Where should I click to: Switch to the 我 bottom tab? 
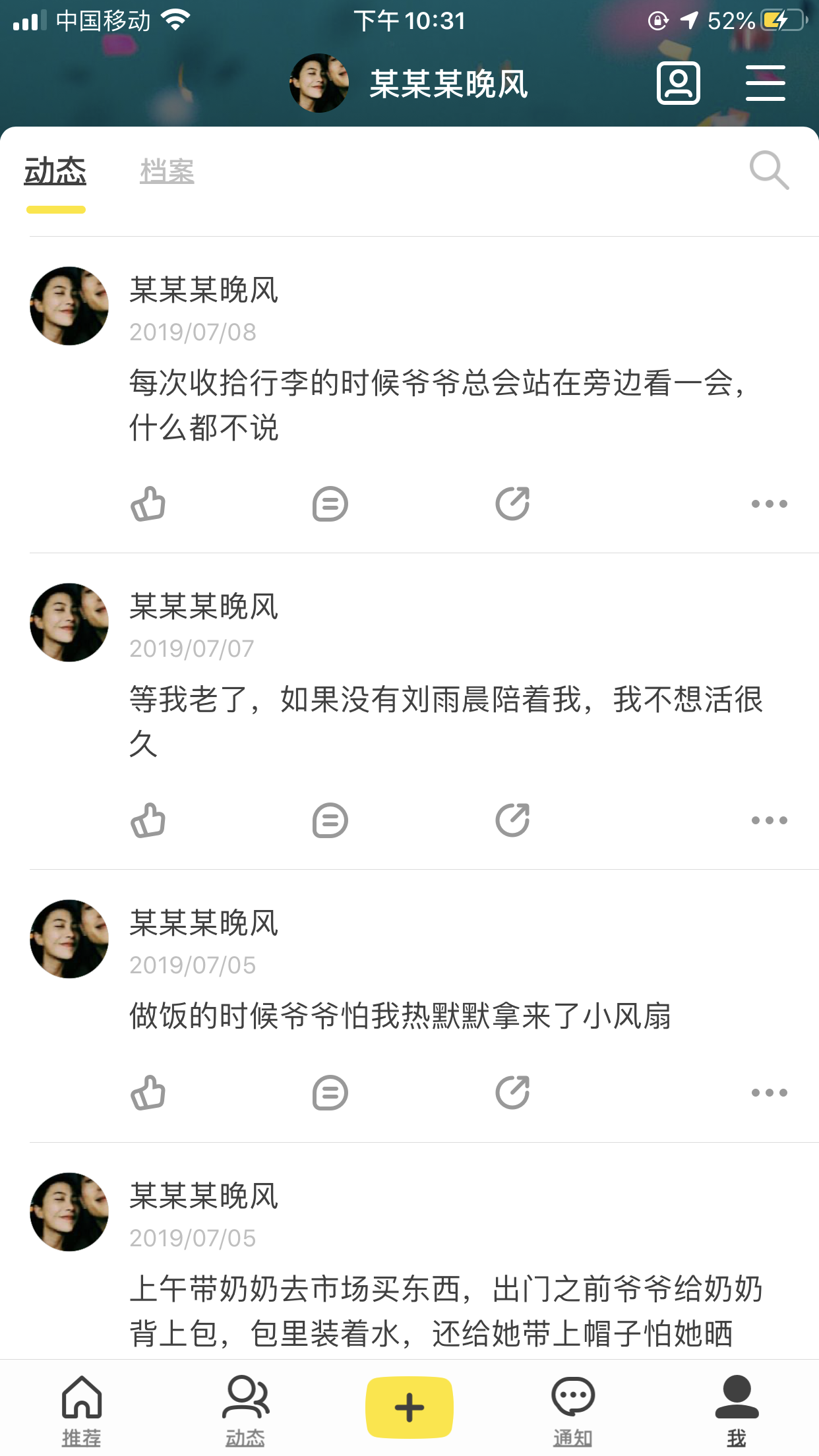[737, 1409]
